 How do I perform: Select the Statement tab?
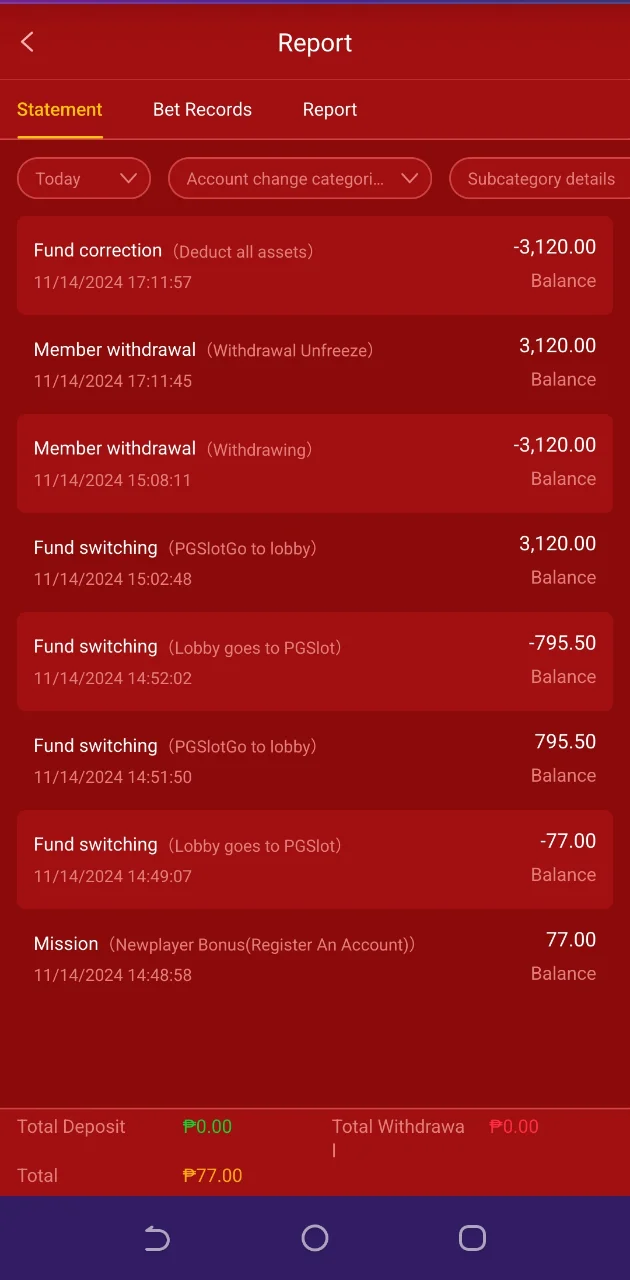60,110
